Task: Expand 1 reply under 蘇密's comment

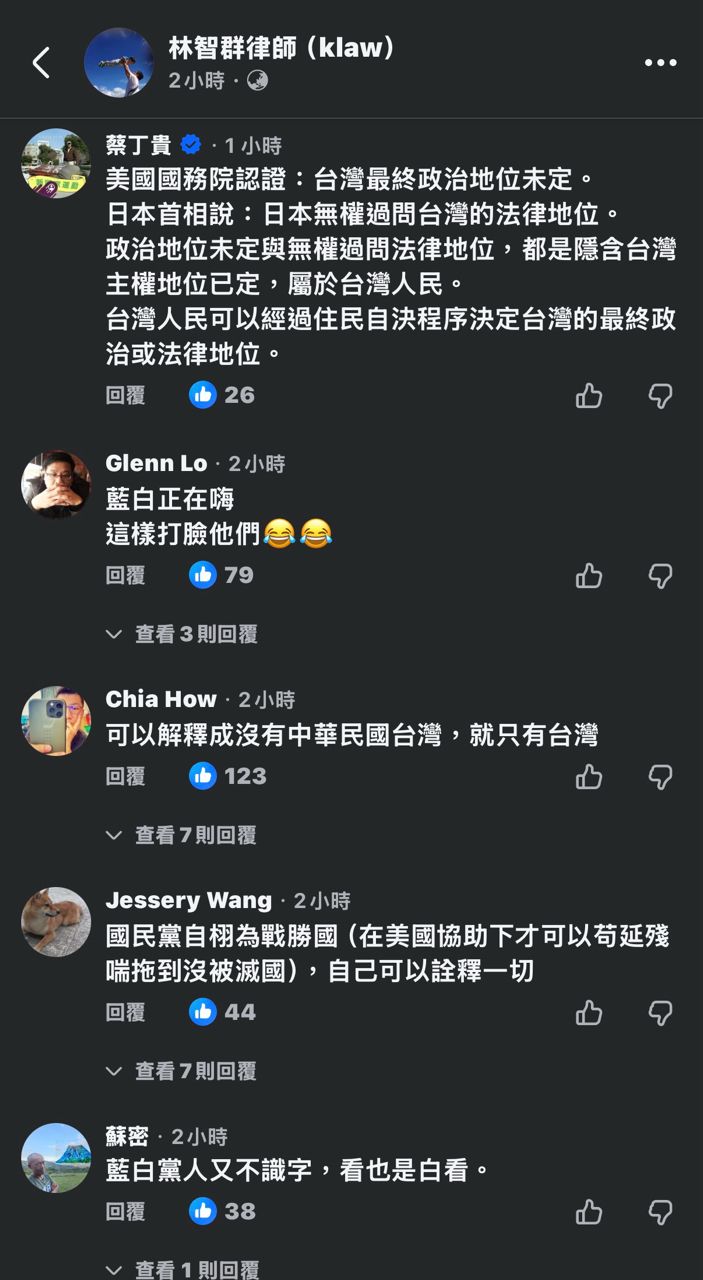Action: (196, 1269)
